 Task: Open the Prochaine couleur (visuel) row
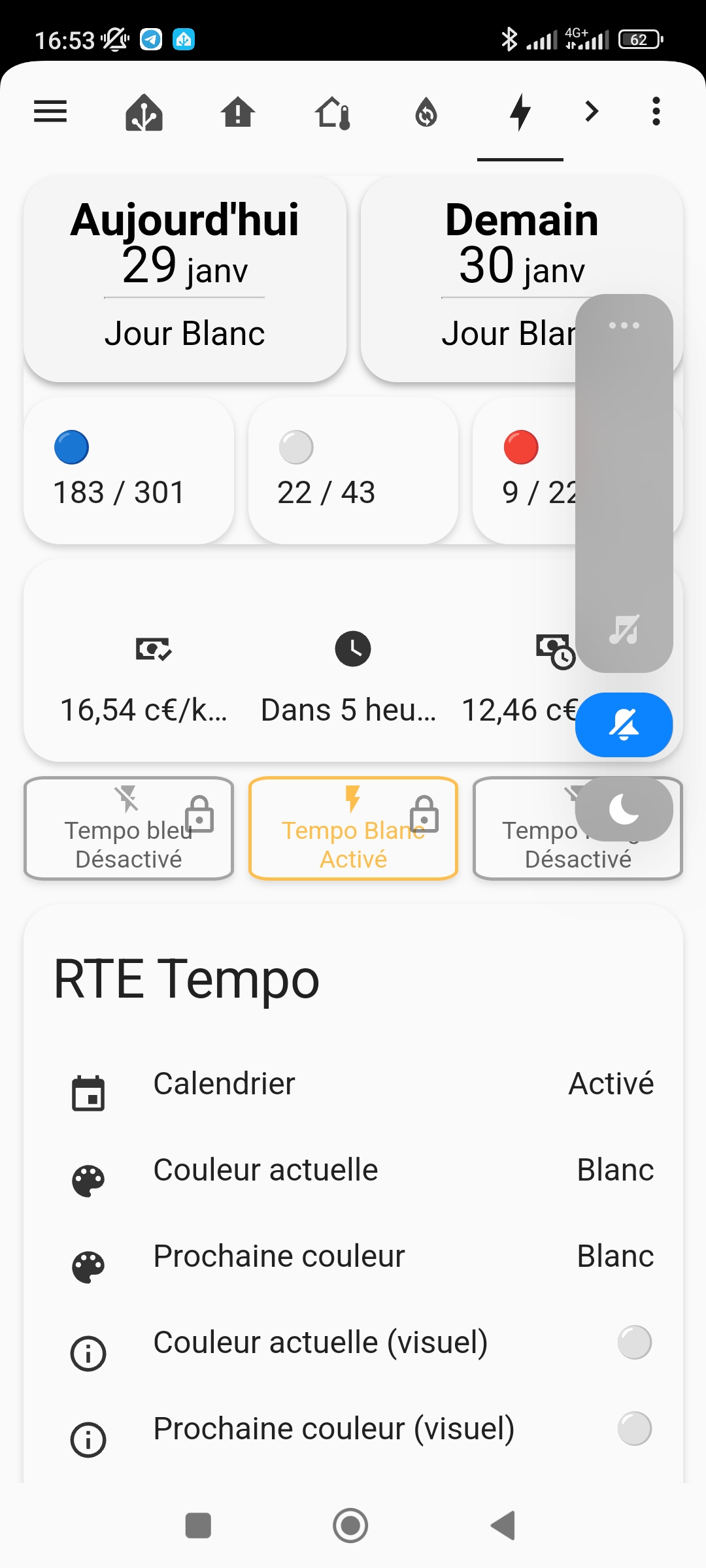pos(353,1429)
